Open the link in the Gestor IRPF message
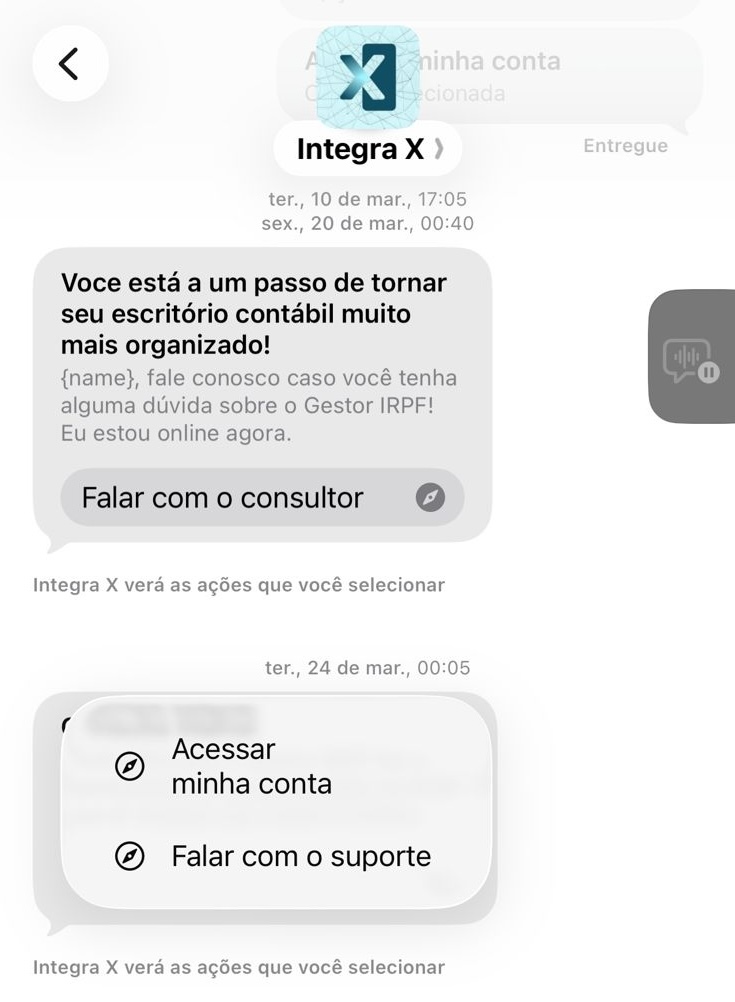735x1002 pixels. click(x=264, y=498)
